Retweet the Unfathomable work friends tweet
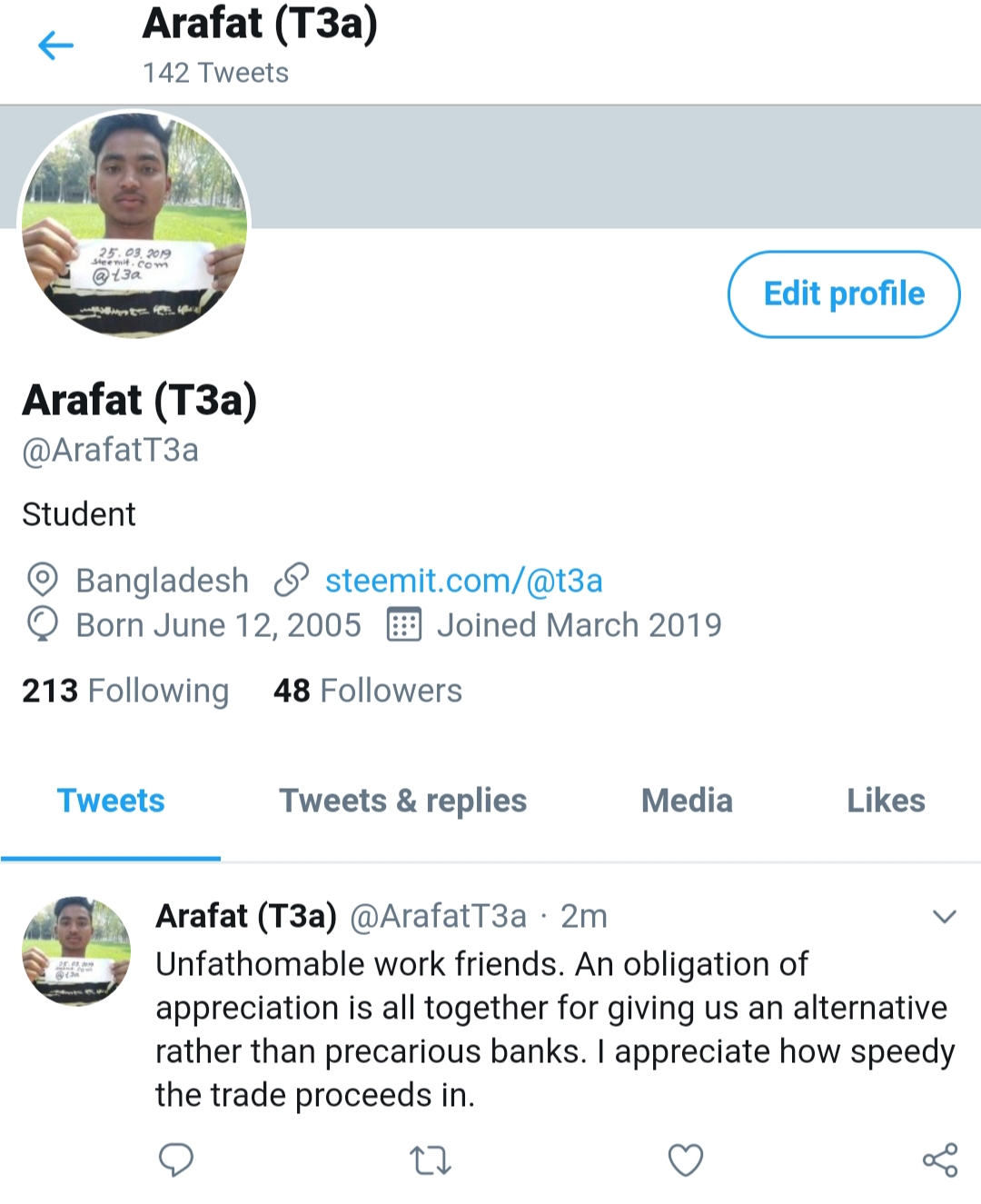The image size is (981, 1204). (430, 1160)
